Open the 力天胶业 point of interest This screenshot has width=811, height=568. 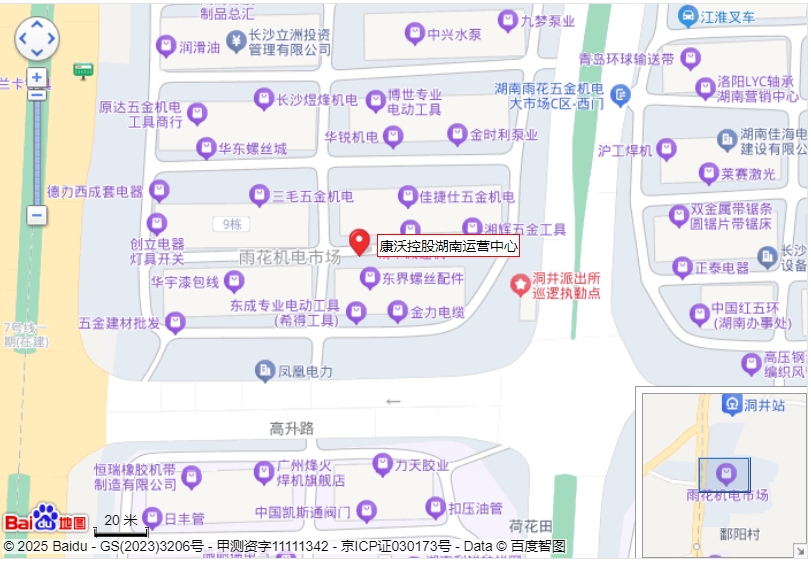[x=382, y=464]
